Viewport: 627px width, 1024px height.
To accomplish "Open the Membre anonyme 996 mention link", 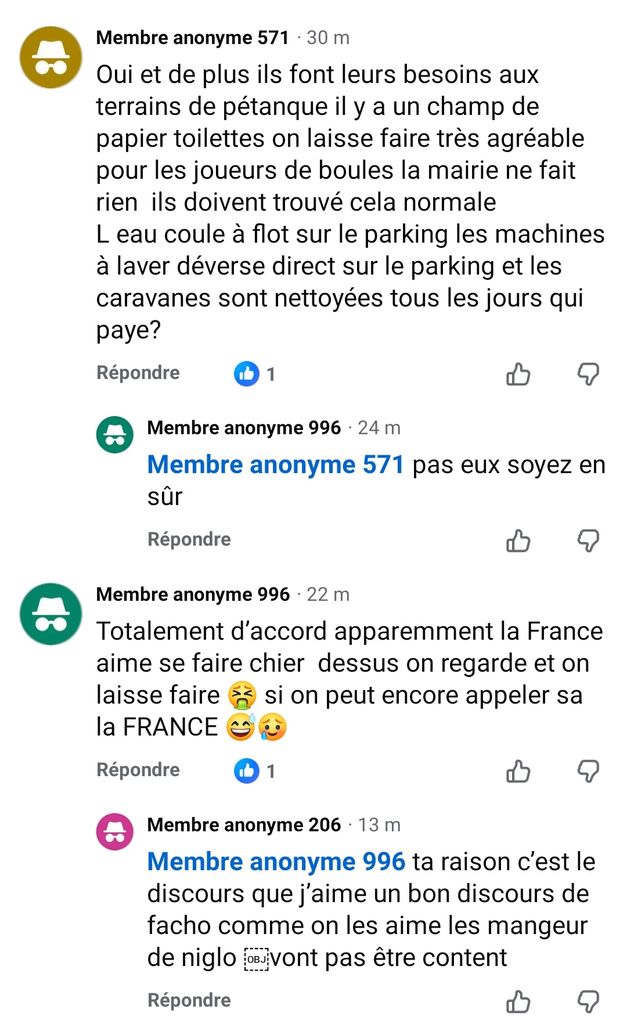I will [x=276, y=862].
